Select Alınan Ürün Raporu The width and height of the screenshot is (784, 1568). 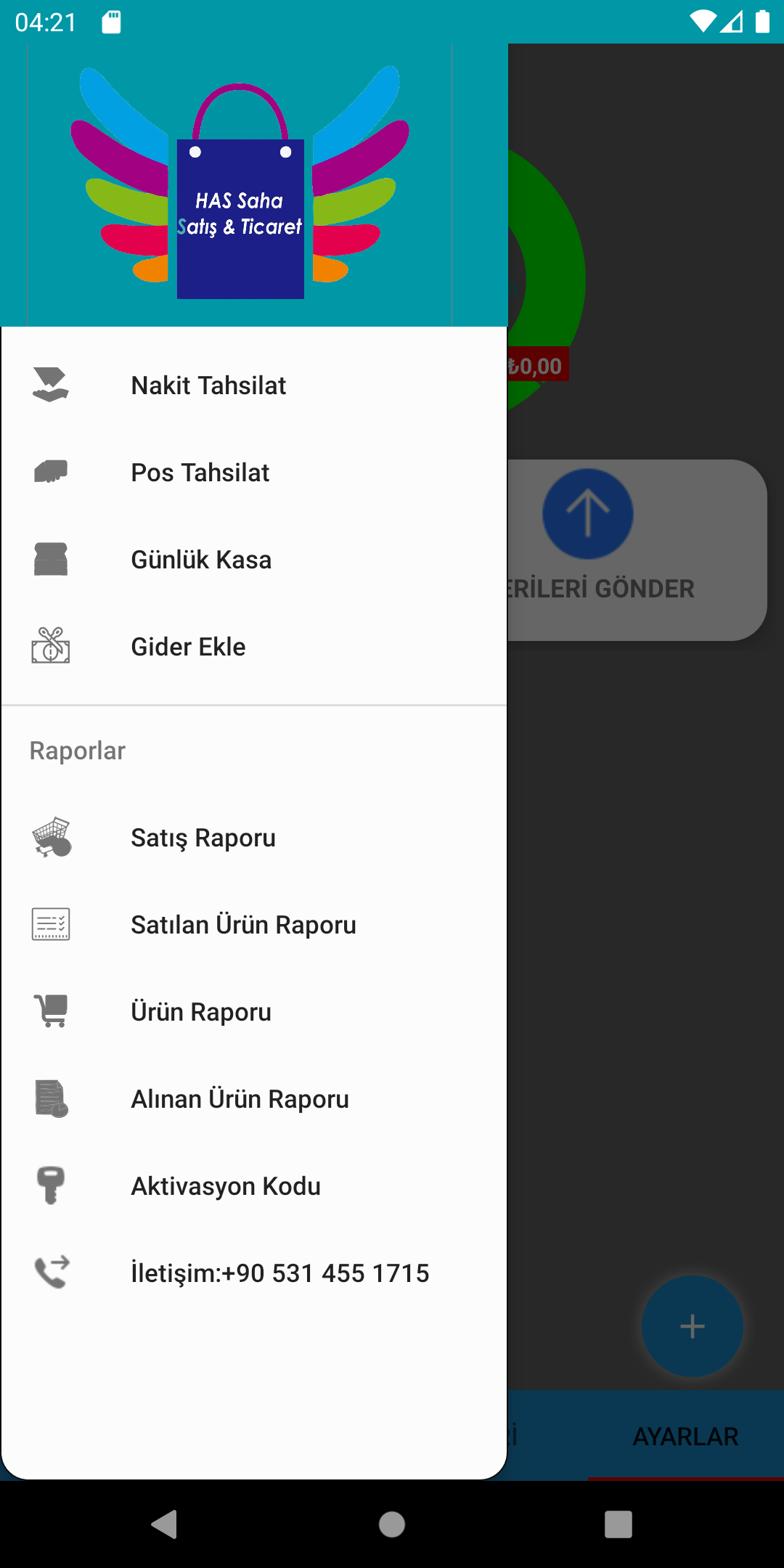click(x=240, y=1099)
